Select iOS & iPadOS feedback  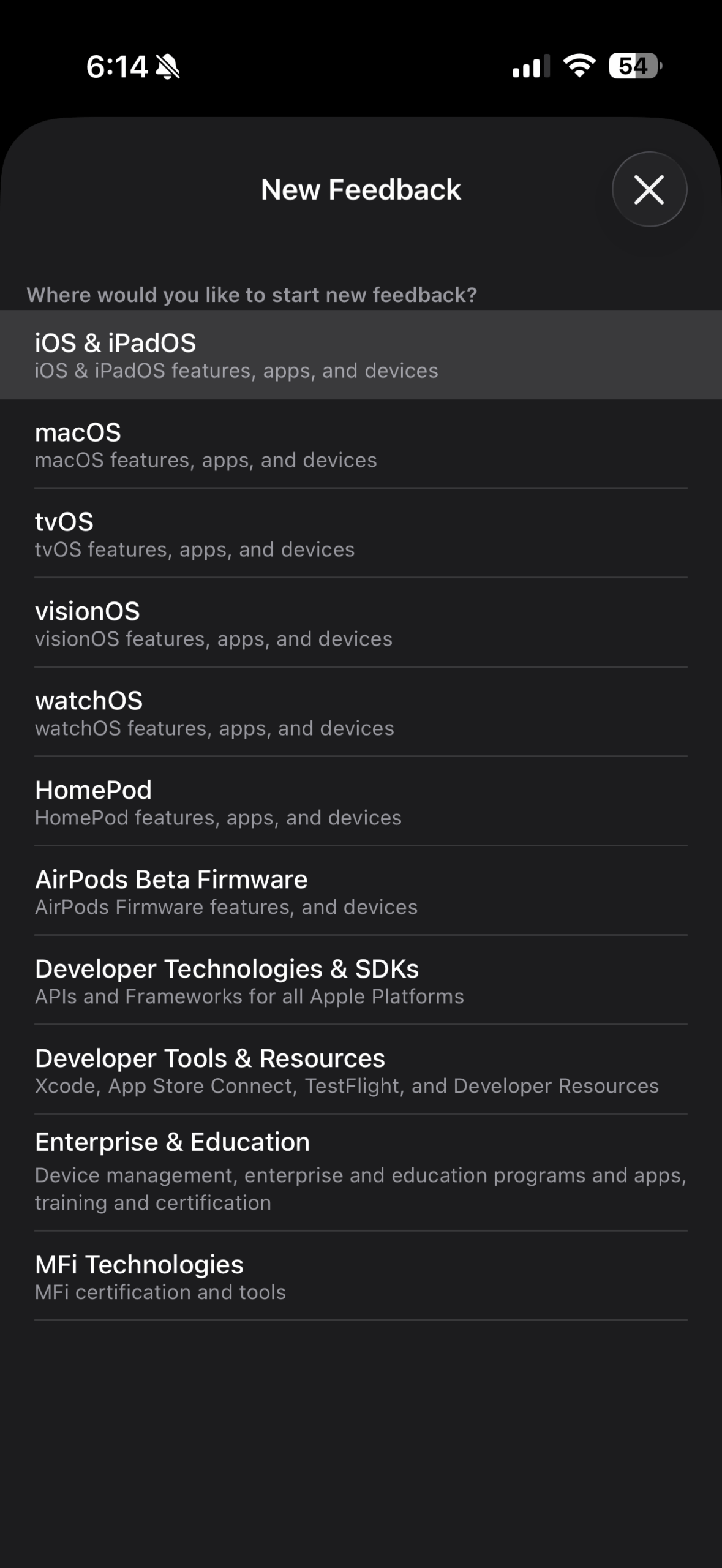coord(361,355)
